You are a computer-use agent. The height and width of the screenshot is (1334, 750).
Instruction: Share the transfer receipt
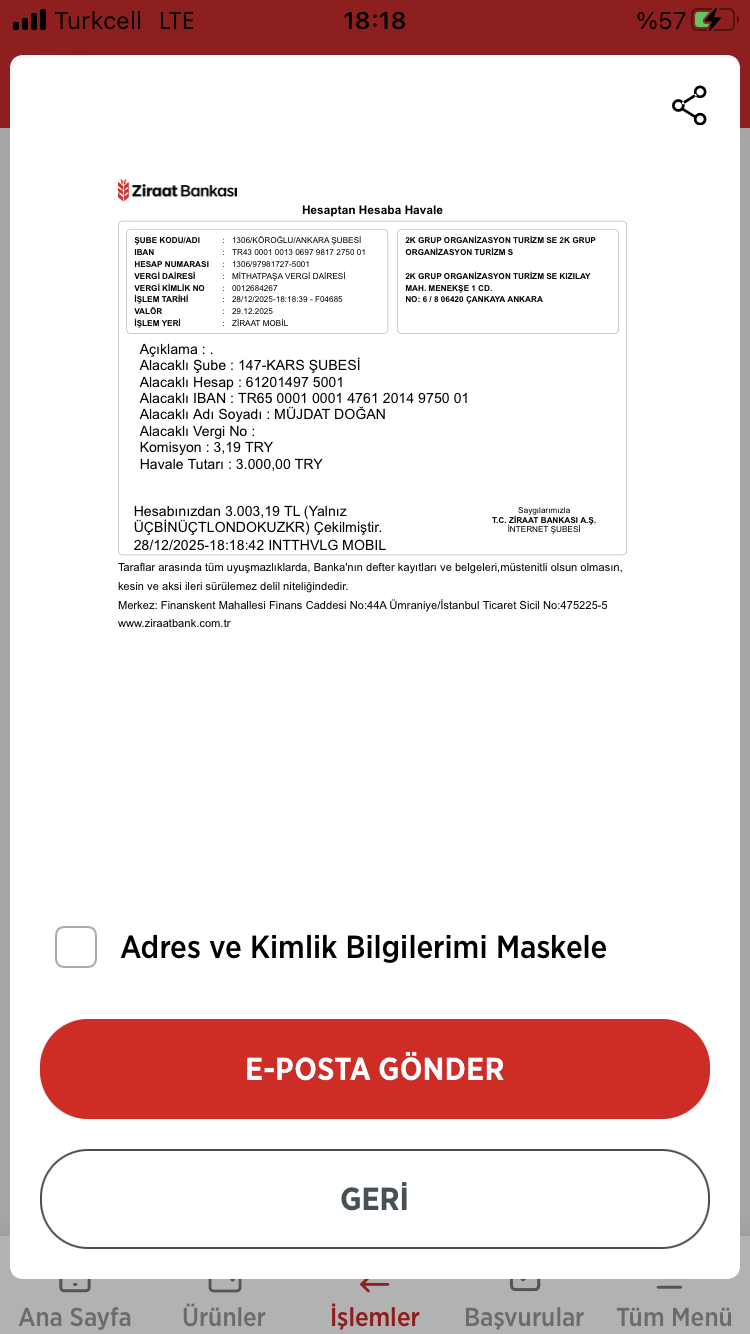[x=689, y=106]
